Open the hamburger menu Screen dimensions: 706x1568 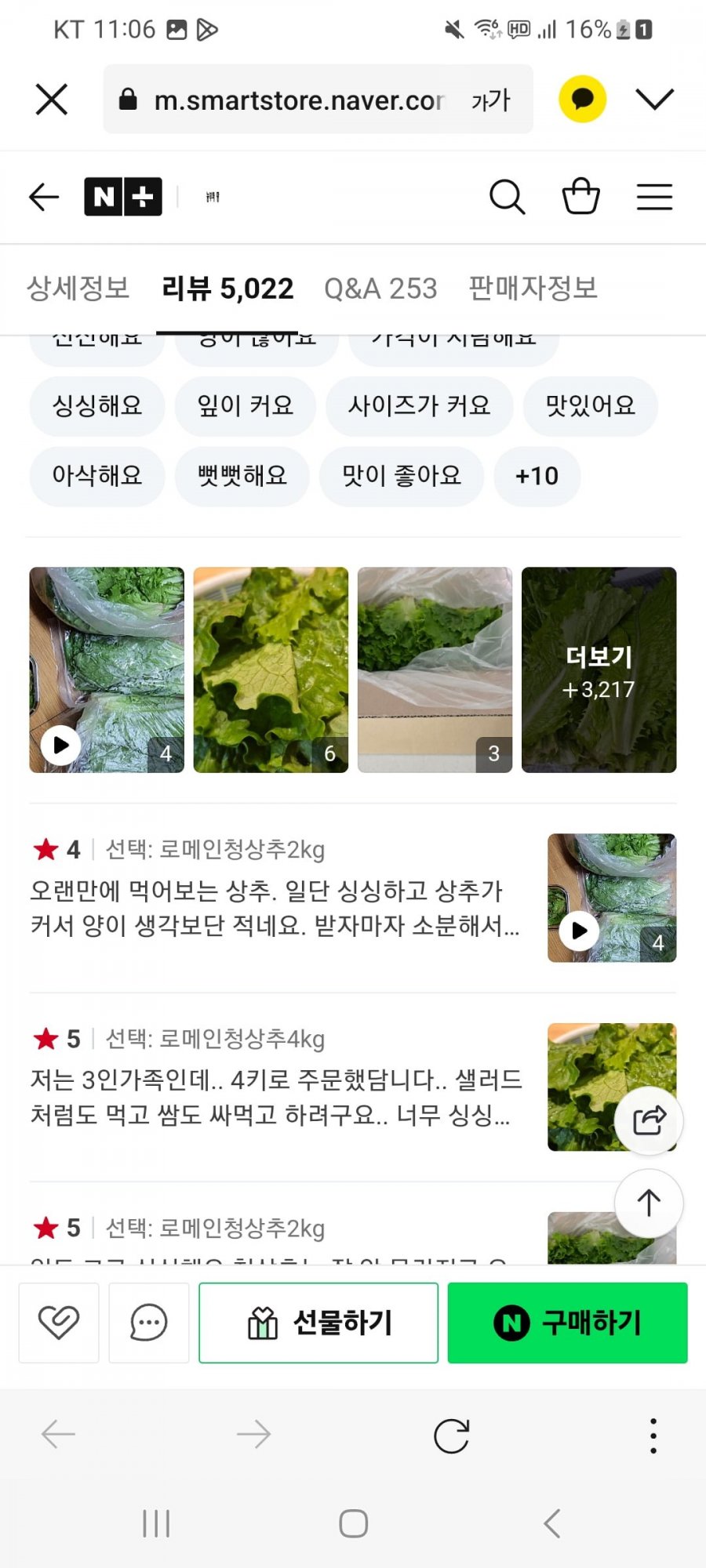point(654,197)
